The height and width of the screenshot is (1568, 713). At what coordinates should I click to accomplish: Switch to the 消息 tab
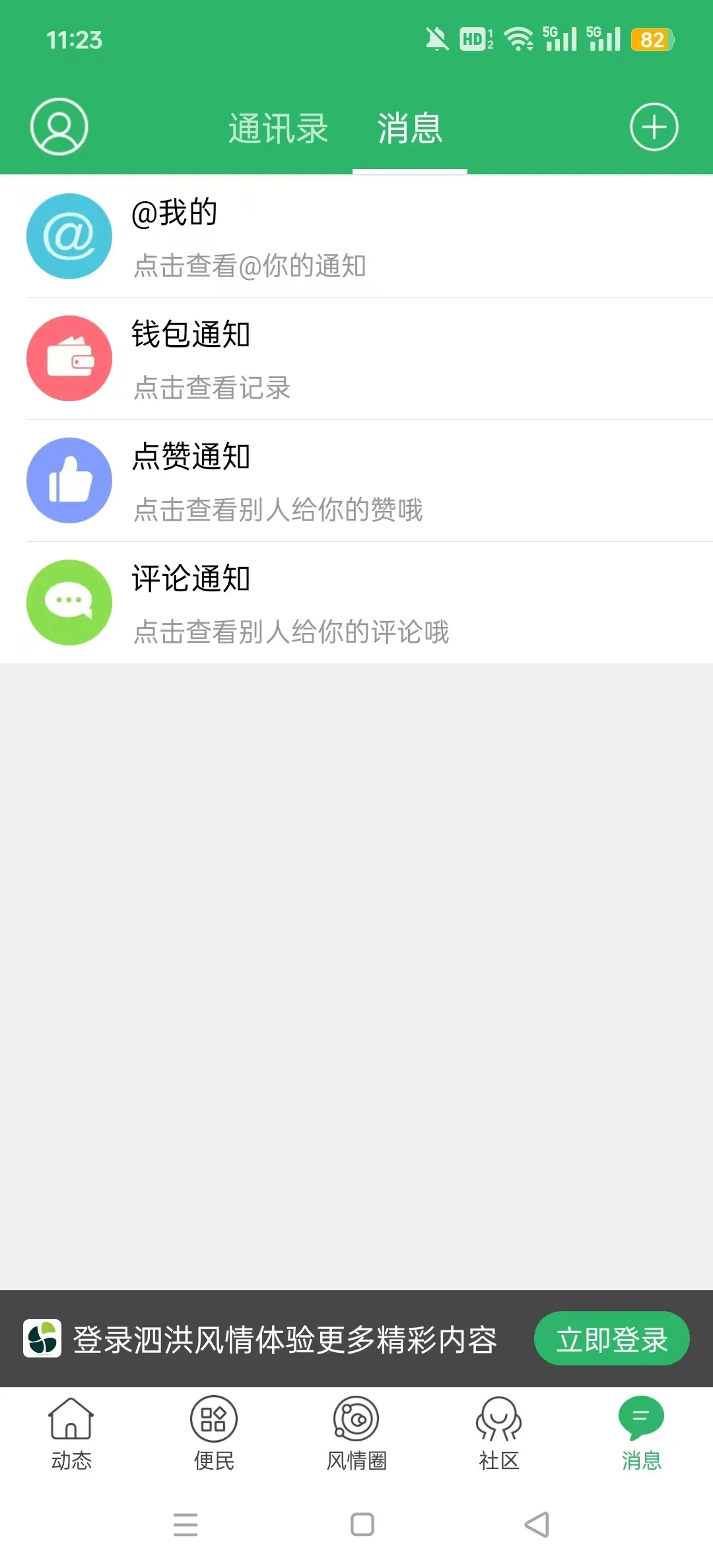click(409, 129)
